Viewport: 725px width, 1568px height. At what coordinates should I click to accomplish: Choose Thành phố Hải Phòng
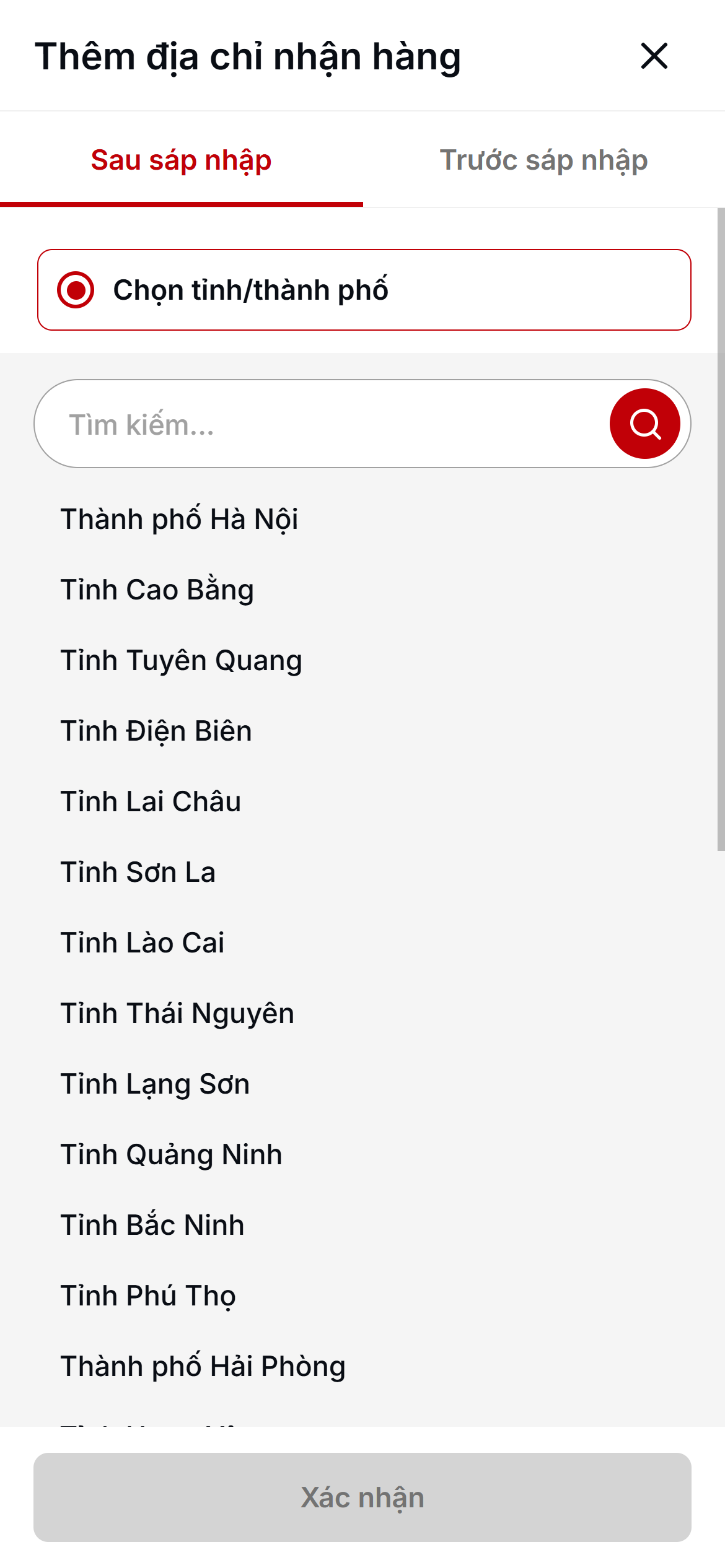203,1366
